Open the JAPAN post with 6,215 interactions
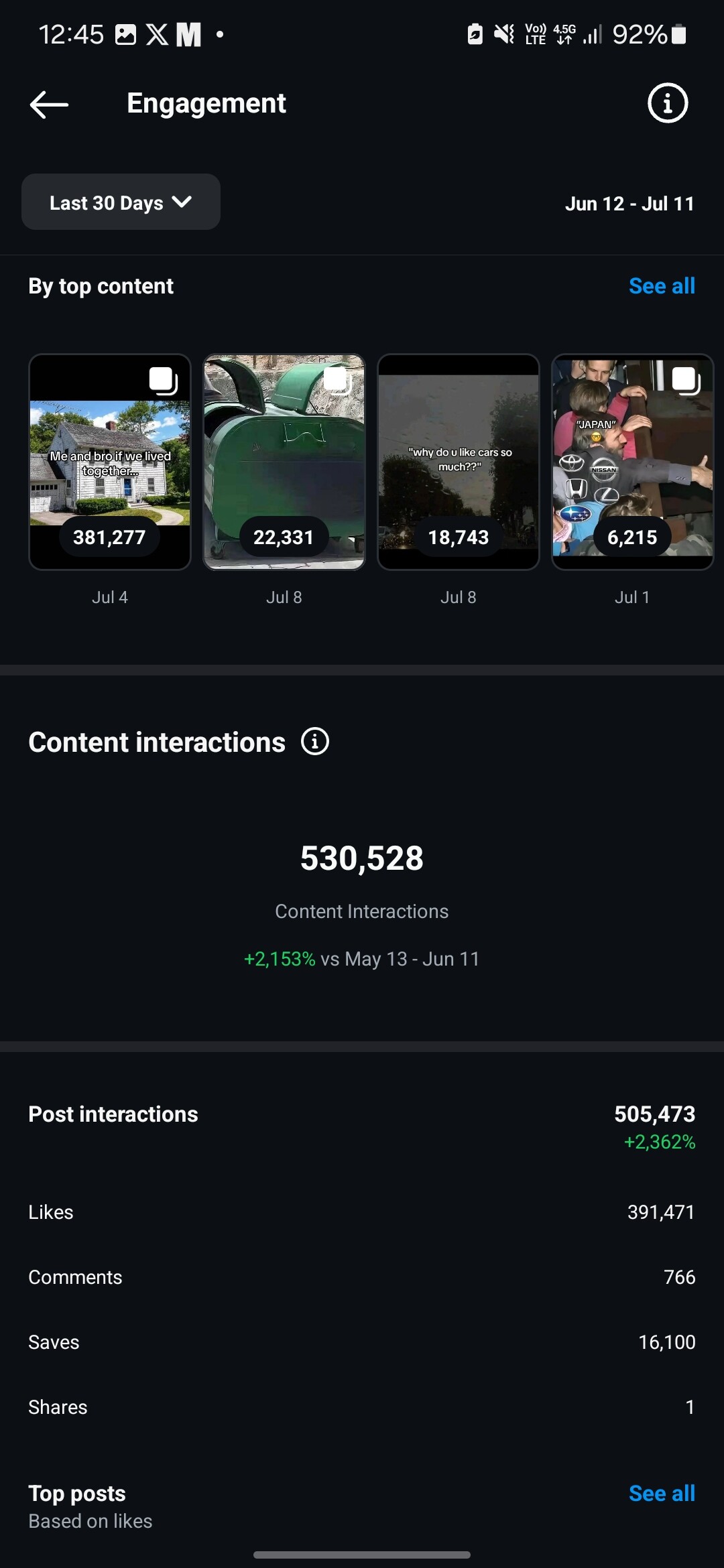724x1568 pixels. tap(633, 462)
